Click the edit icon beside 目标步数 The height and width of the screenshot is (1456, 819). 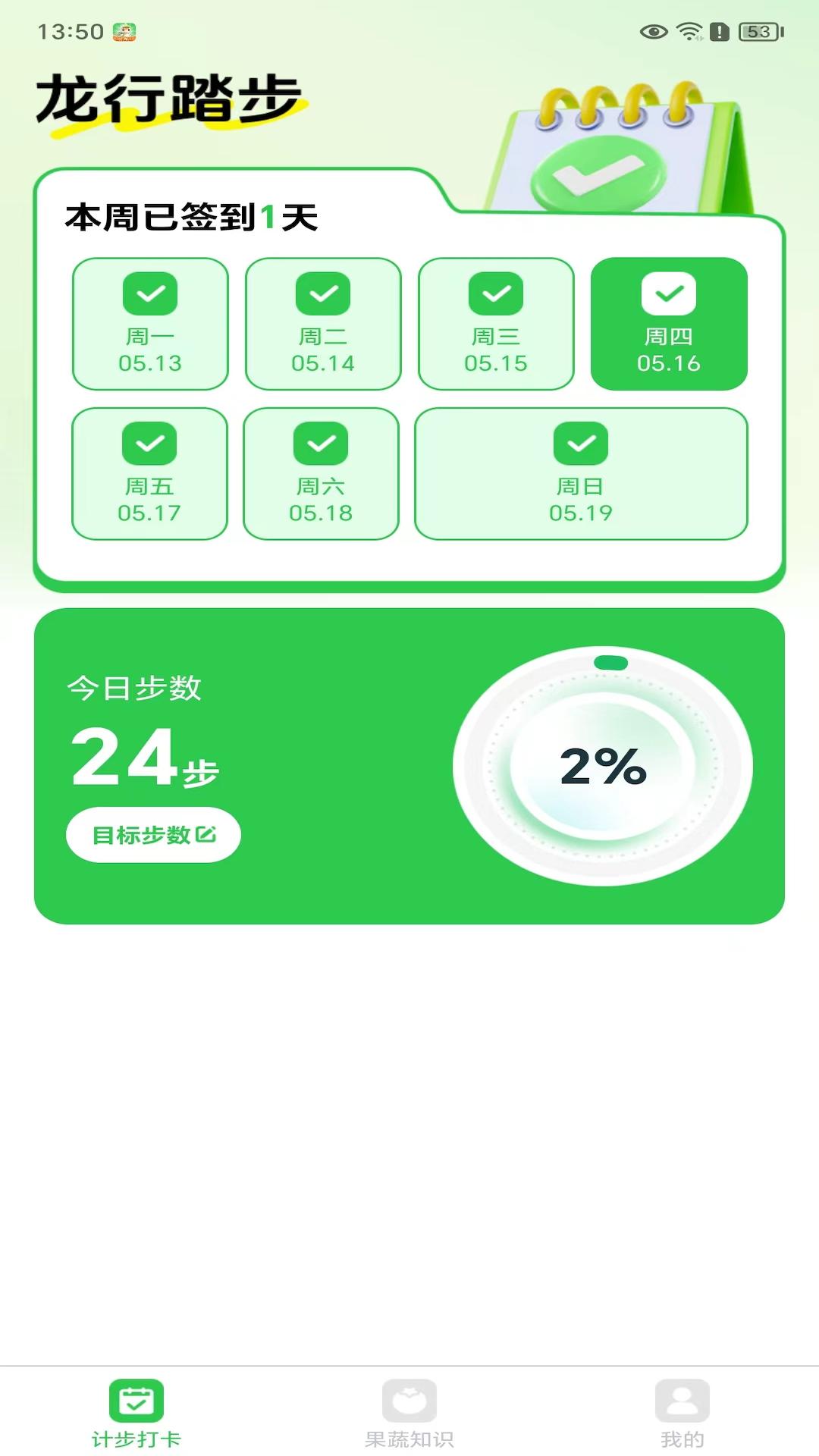click(206, 834)
